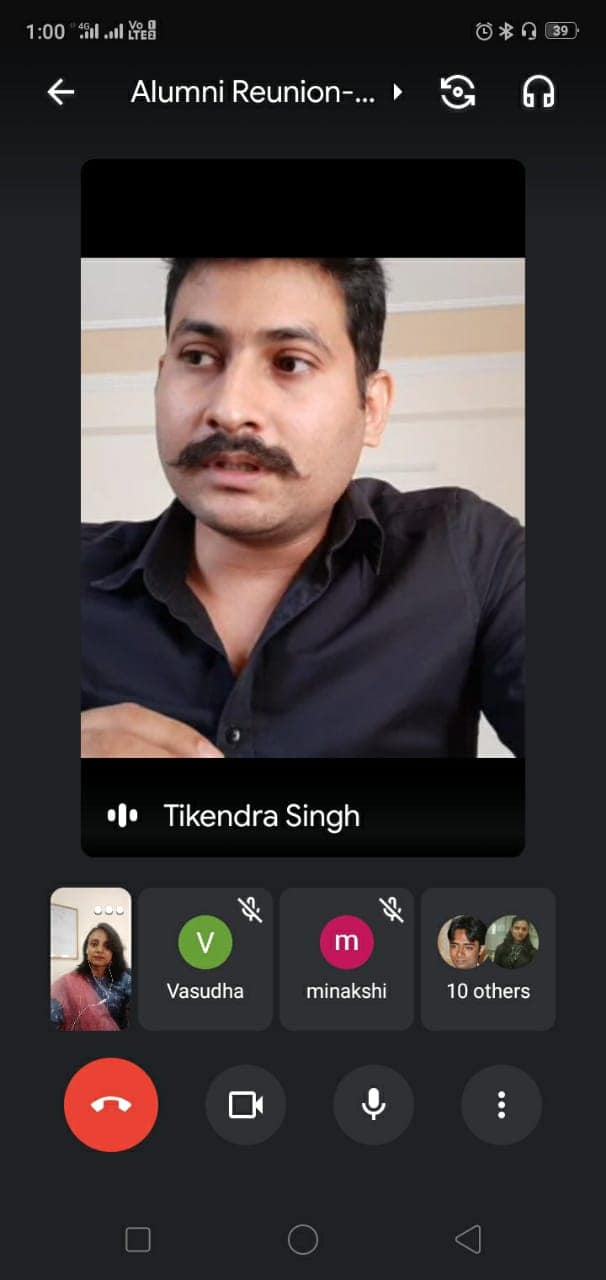Screen dimensions: 606x1280
Task: End the call with red hang-up button
Action: click(111, 1104)
